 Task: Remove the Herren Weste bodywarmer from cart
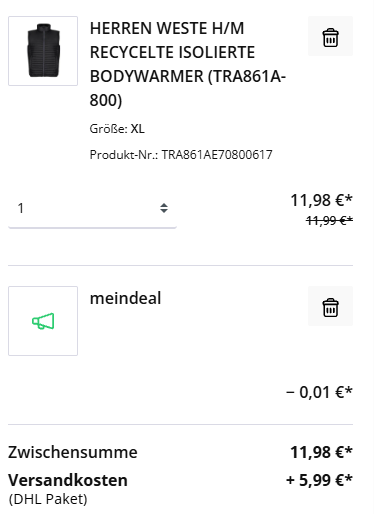330,36
